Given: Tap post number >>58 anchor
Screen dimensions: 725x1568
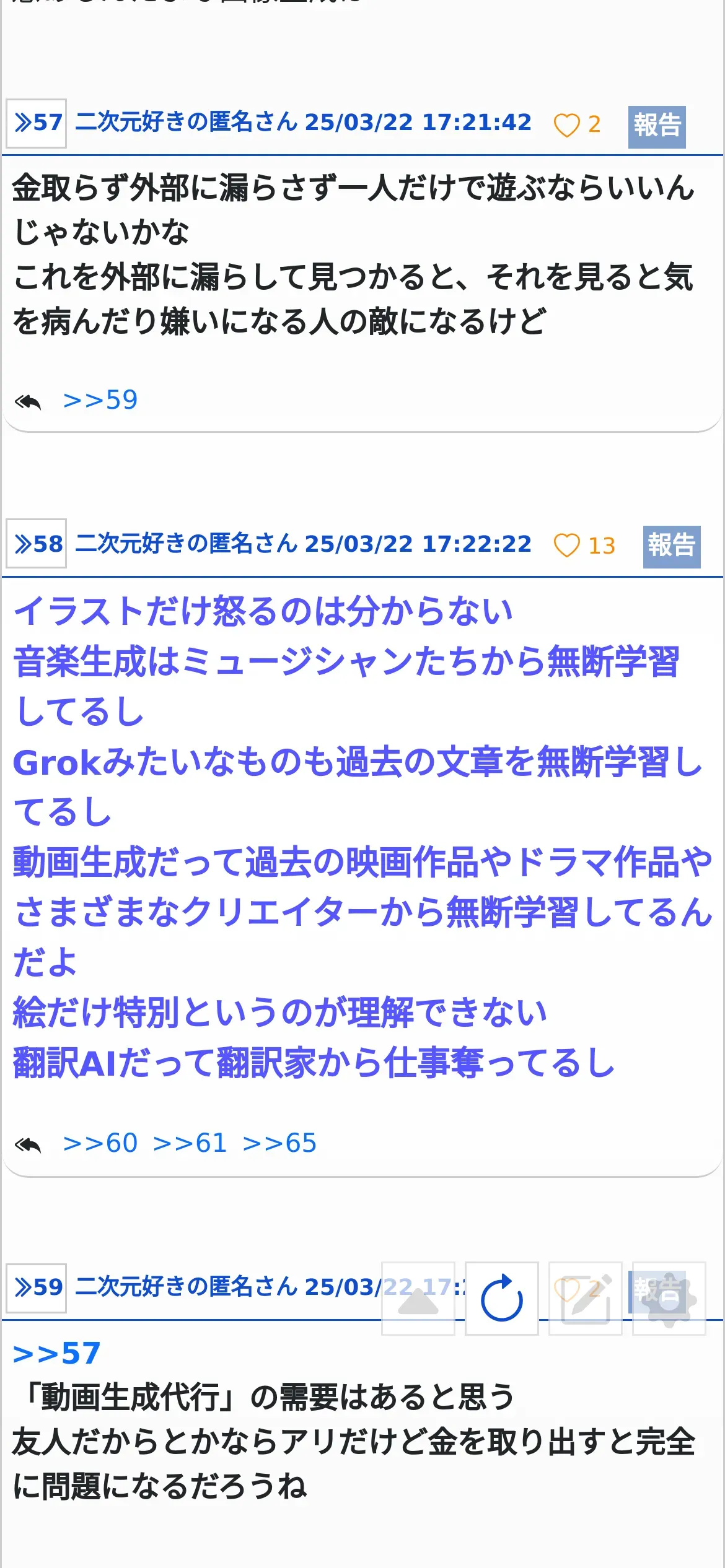Looking at the screenshot, I should tap(37, 543).
